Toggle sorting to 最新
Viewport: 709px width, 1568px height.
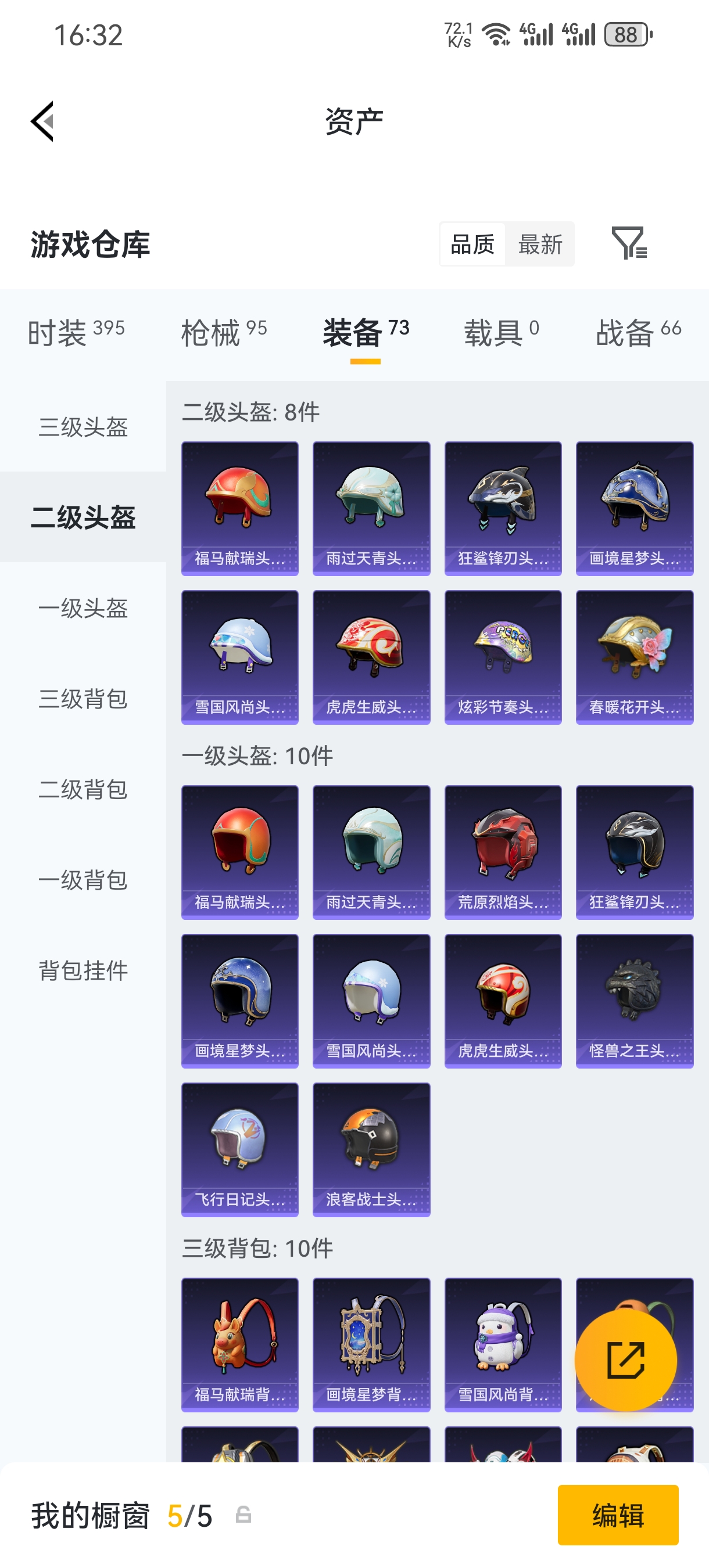coord(541,243)
